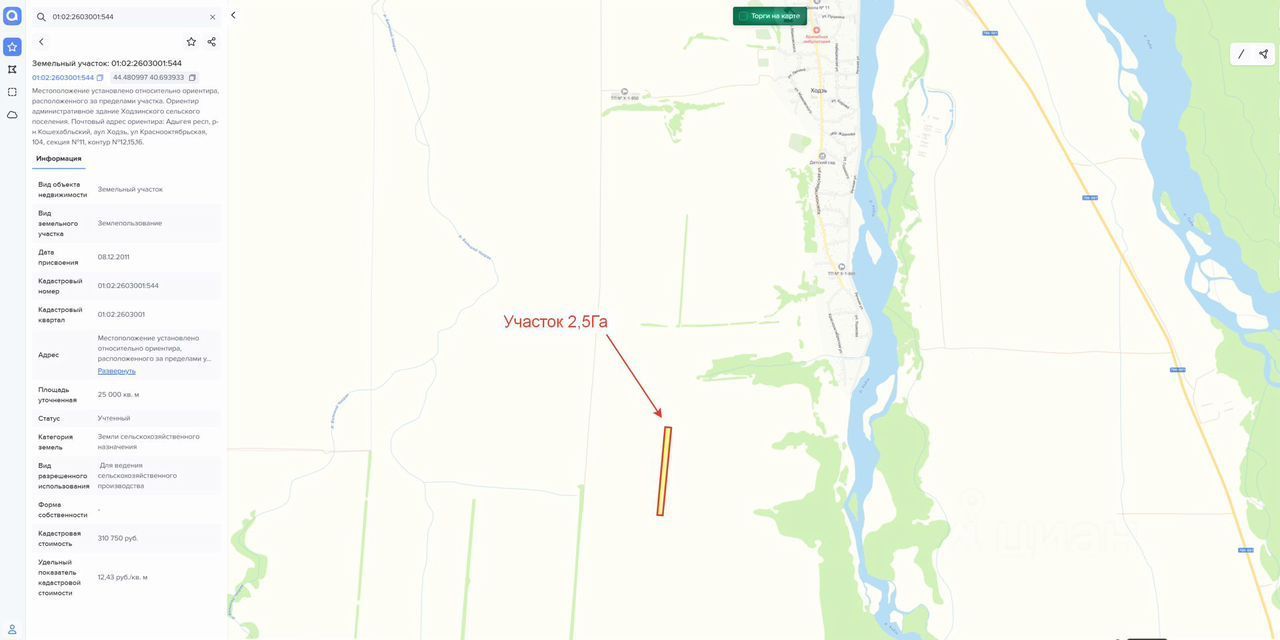
Task: Share this land plot
Action: [211, 42]
